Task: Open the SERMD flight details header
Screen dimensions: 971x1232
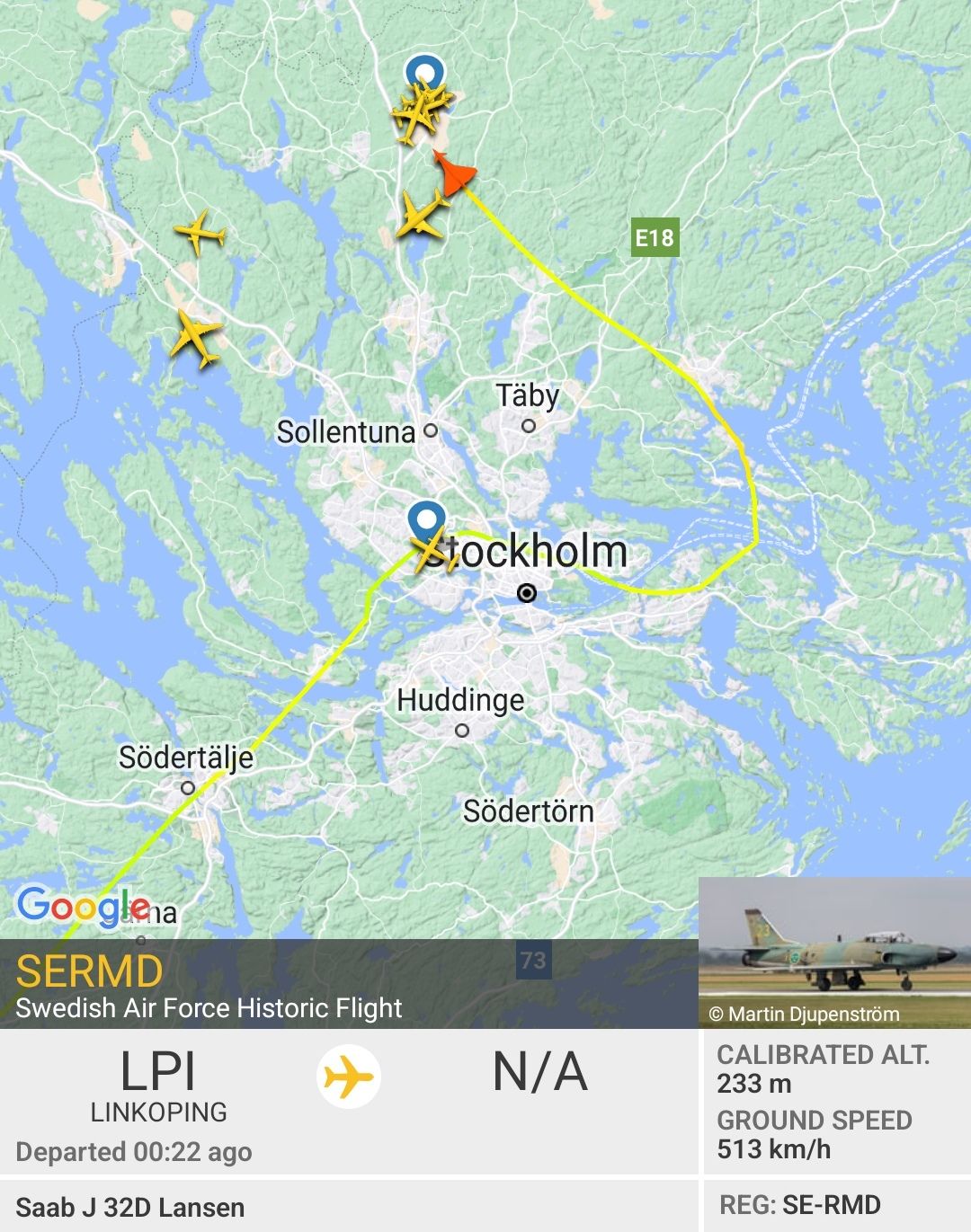Action: pyautogui.click(x=207, y=985)
